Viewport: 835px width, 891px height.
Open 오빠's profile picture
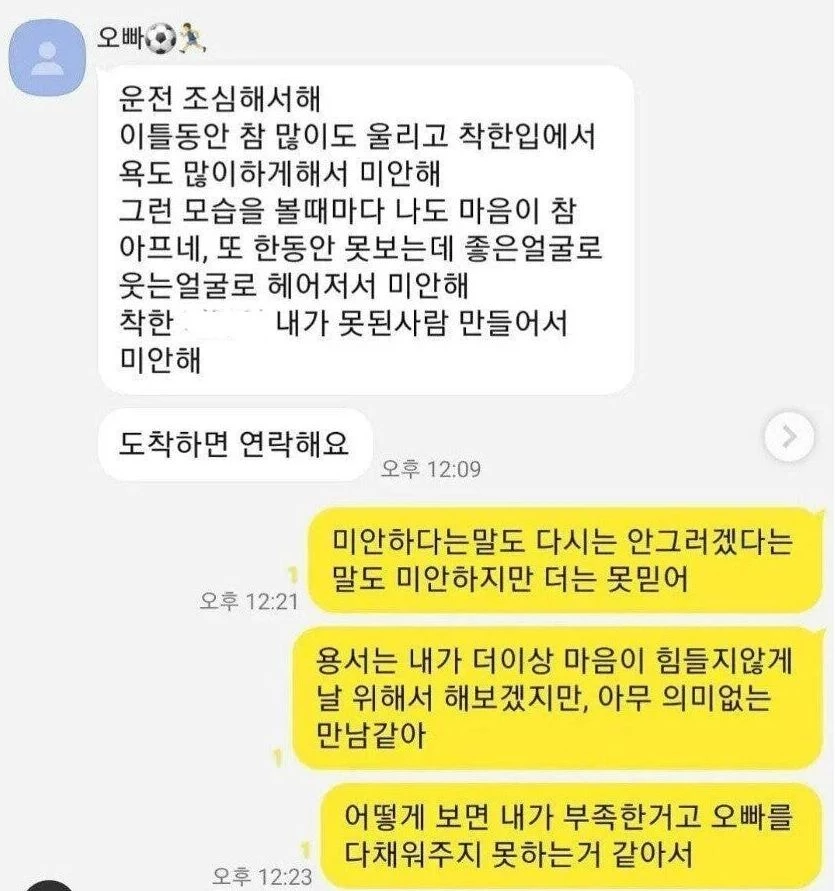point(46,57)
